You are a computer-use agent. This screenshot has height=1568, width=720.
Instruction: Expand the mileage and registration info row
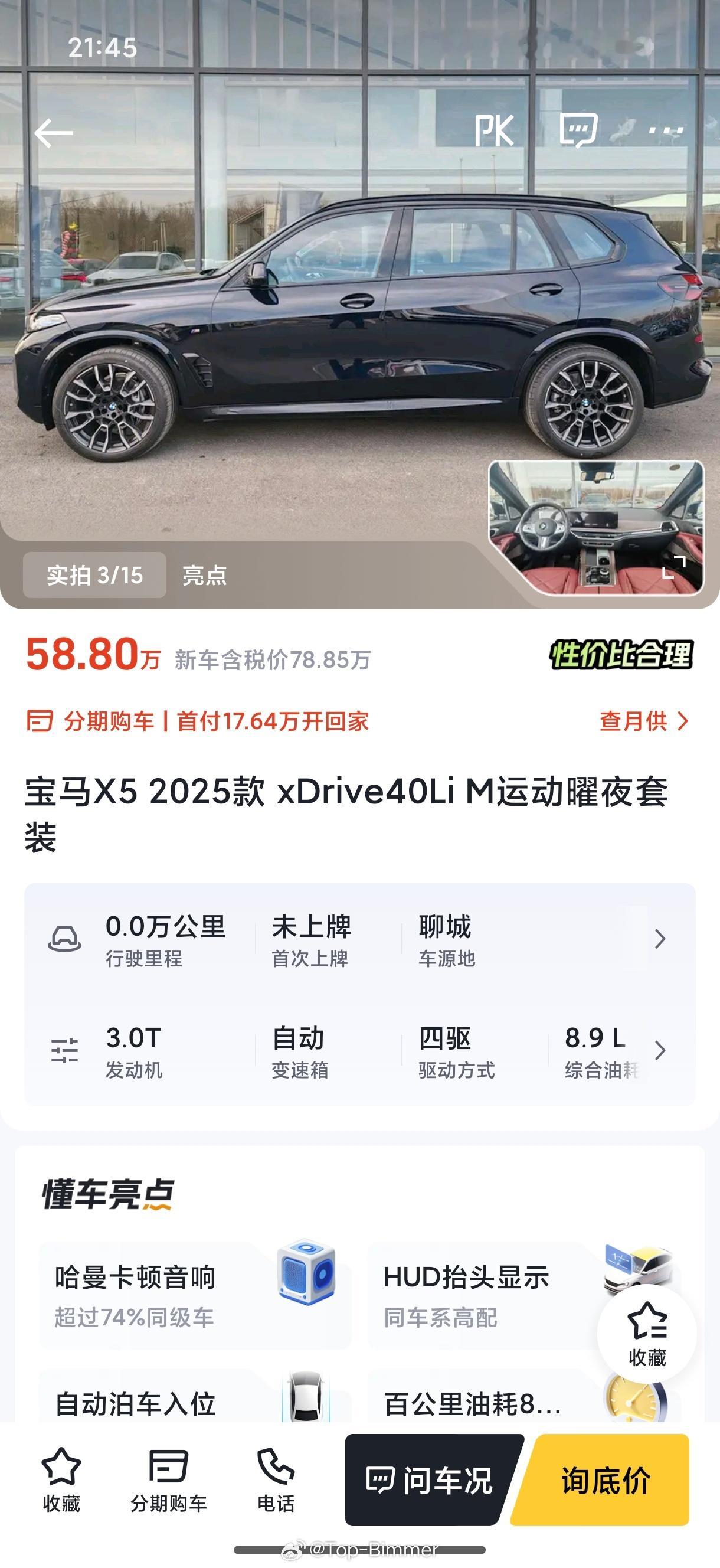661,940
